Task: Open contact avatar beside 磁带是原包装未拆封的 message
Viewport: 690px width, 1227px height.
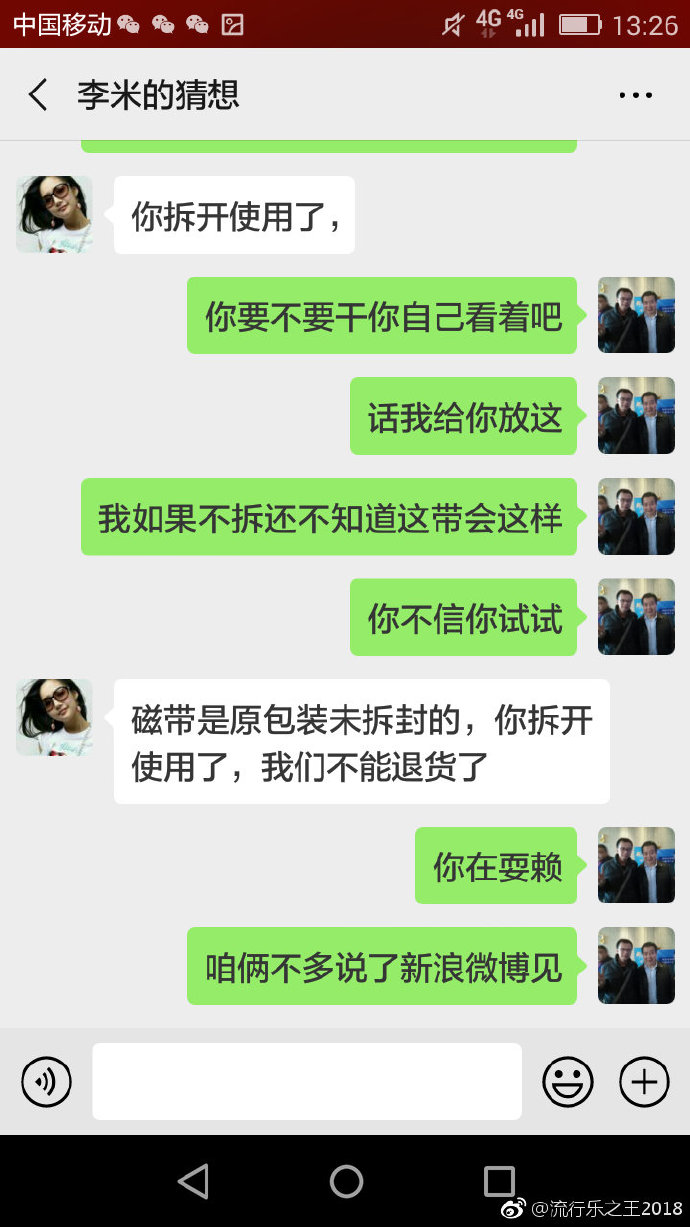Action: (x=54, y=717)
